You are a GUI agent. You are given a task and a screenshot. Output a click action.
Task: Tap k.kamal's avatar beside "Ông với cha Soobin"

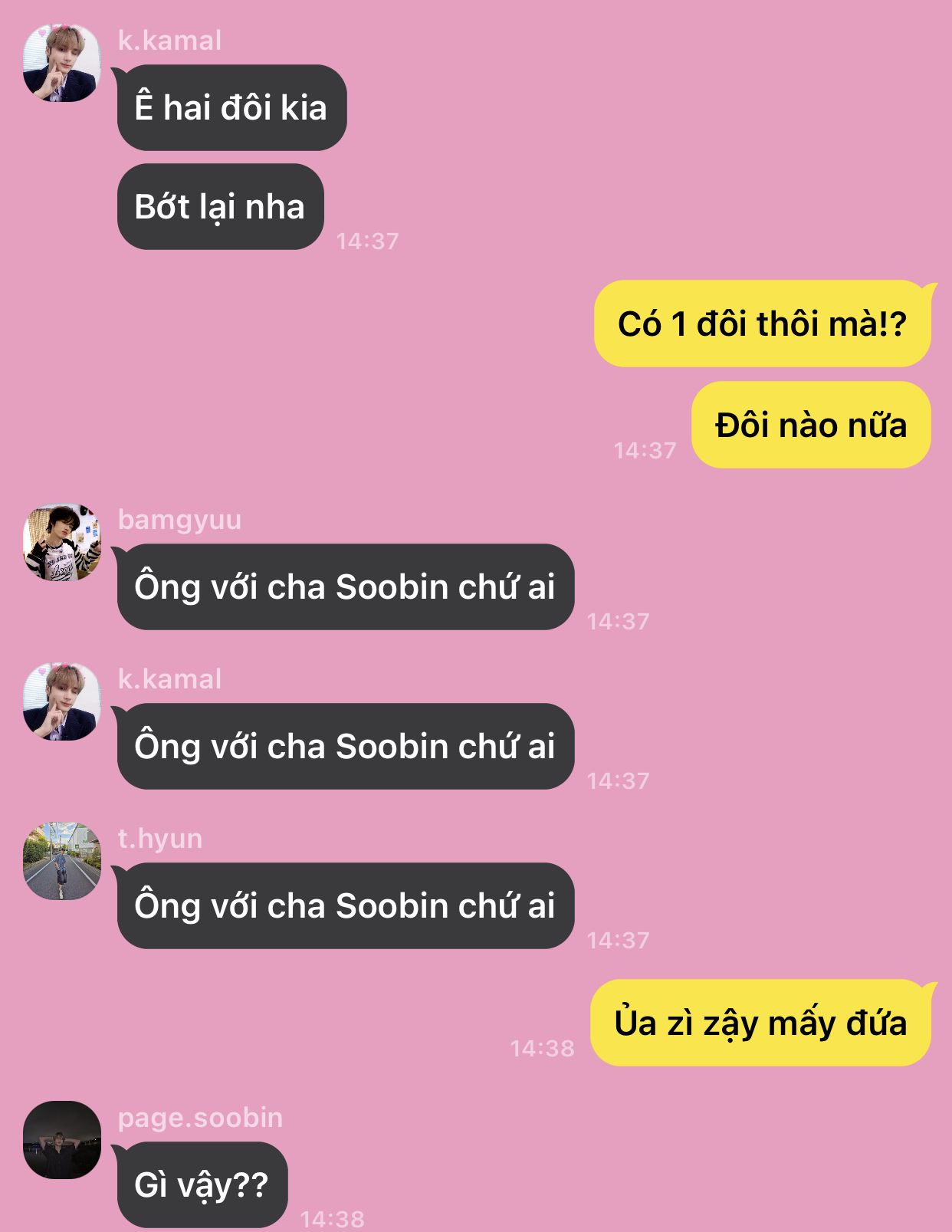click(x=62, y=701)
